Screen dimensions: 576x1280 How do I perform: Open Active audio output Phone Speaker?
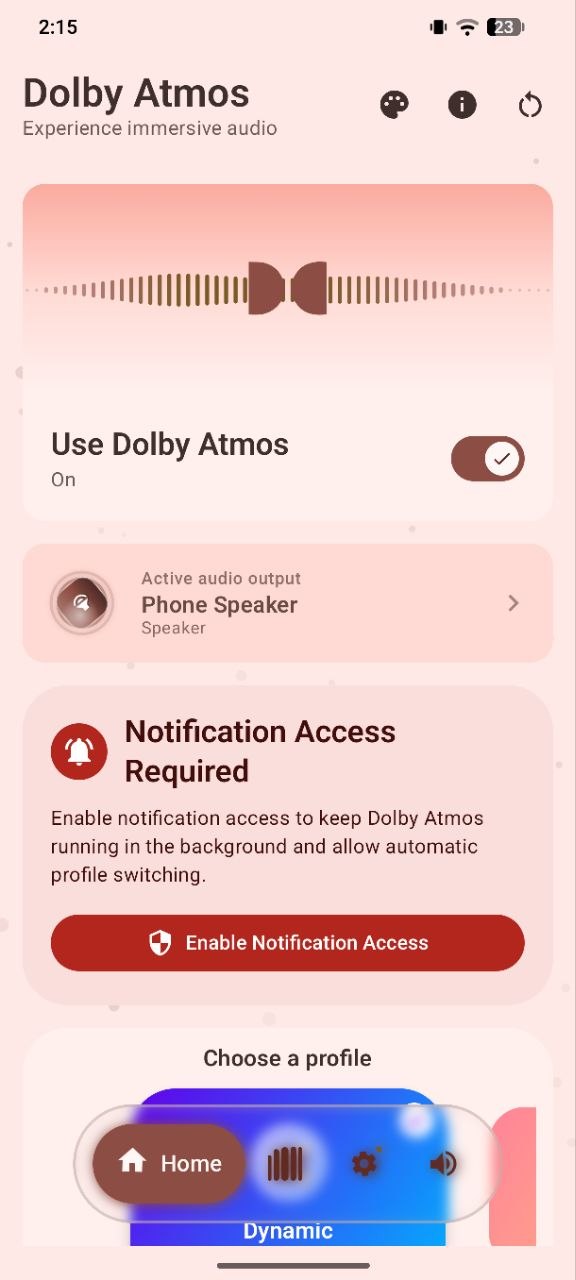[x=288, y=603]
